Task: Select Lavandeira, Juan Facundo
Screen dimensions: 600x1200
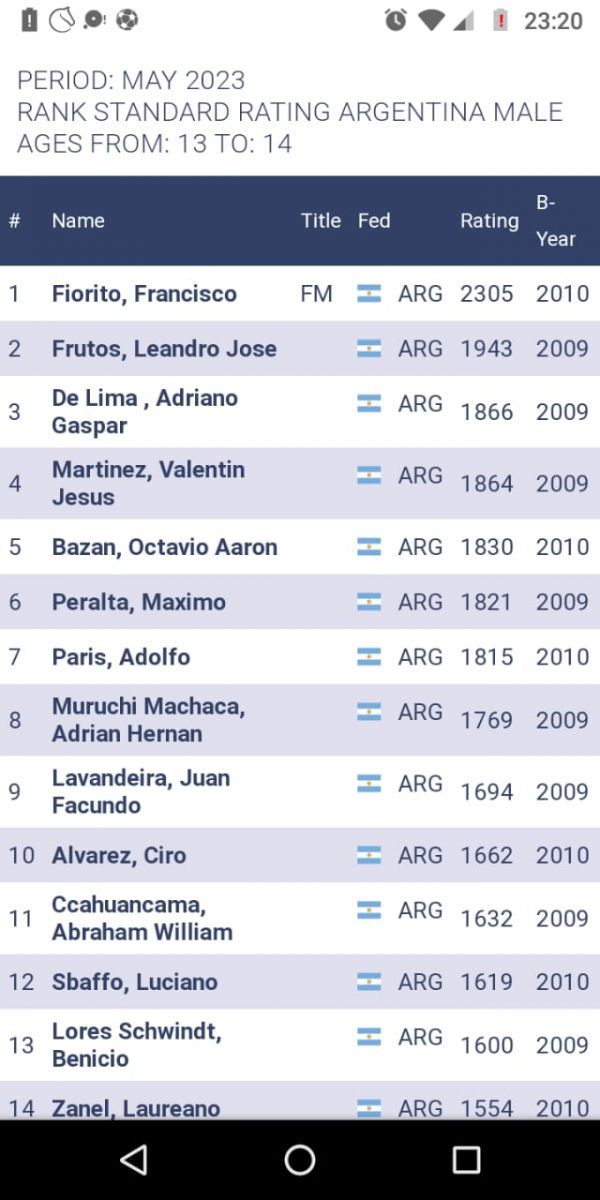Action: [141, 792]
